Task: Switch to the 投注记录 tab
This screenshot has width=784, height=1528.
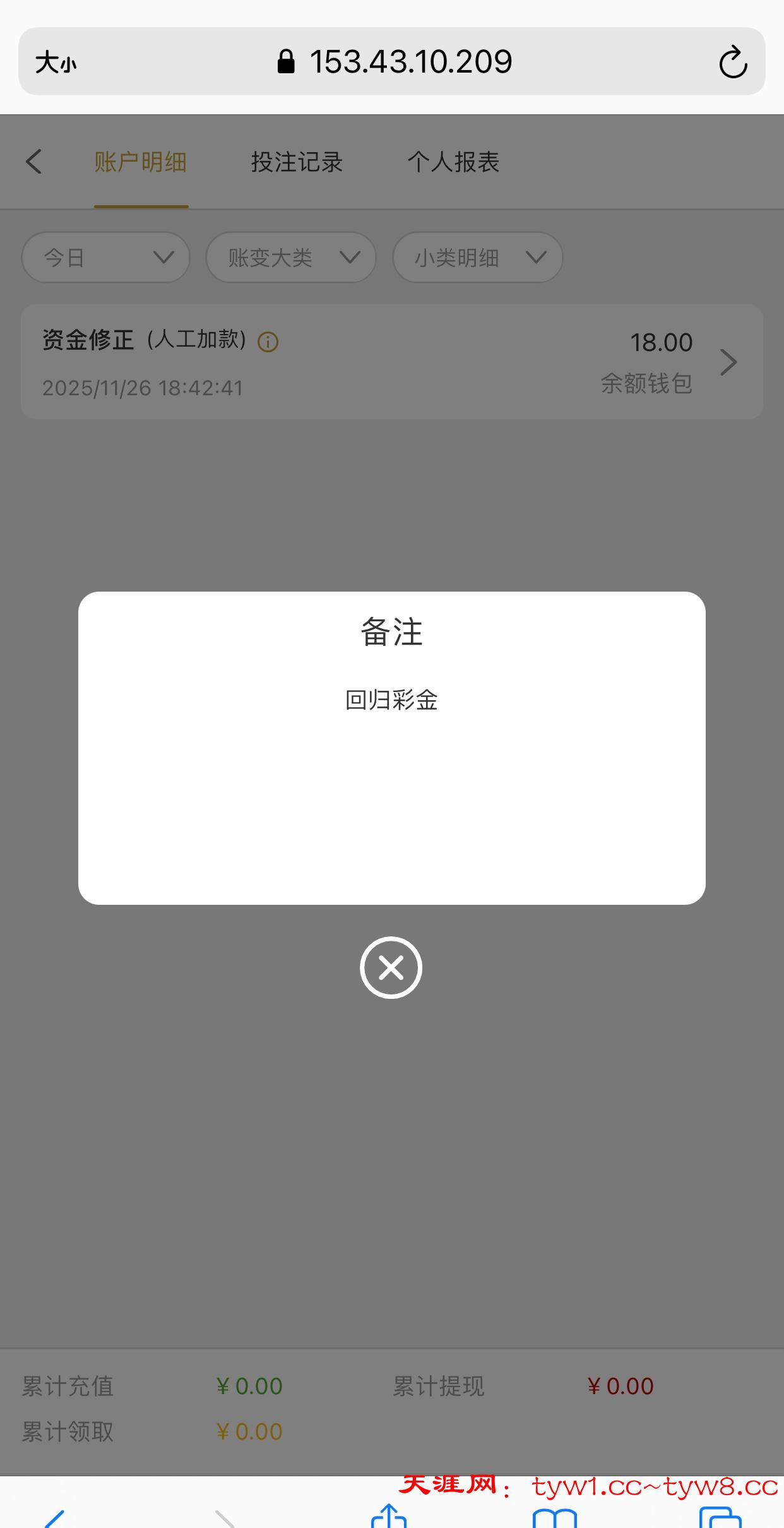Action: [x=297, y=162]
